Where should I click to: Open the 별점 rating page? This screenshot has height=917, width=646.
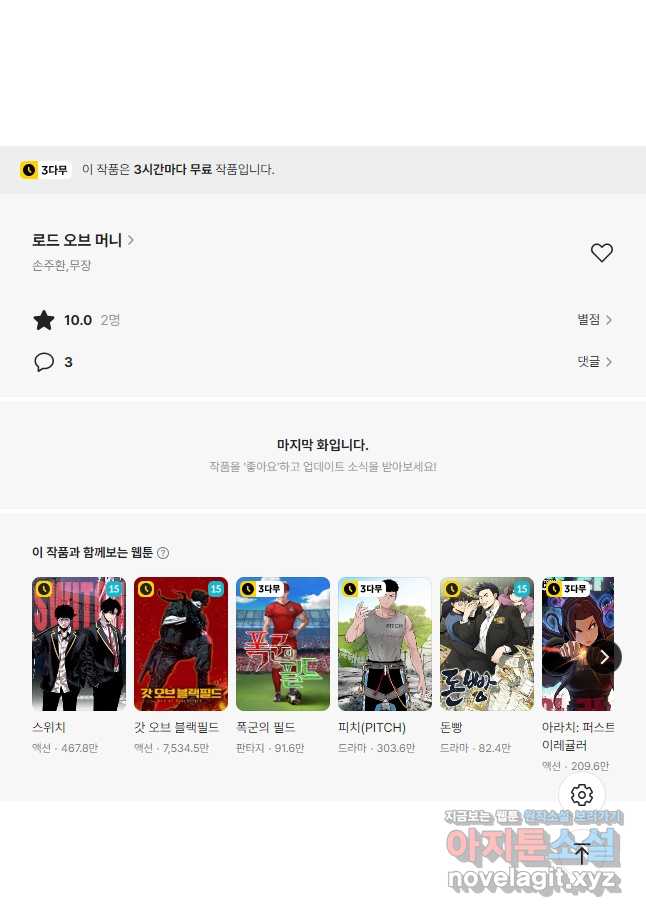coord(594,320)
